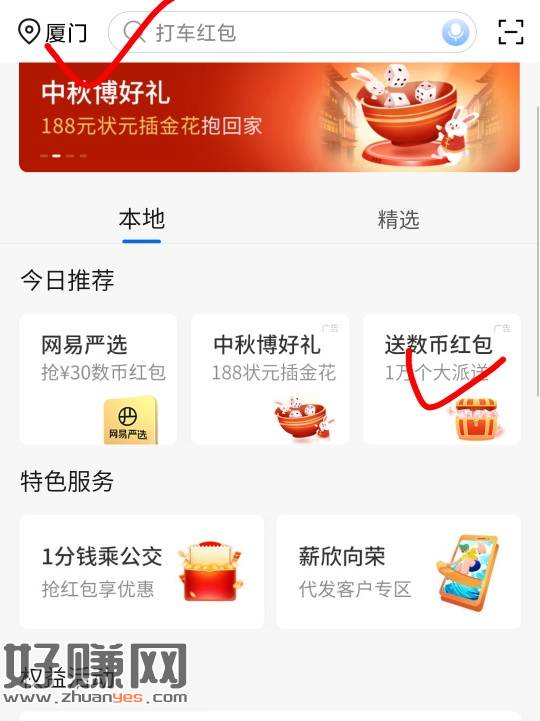Open the 中秋博好礼 banner

pyautogui.click(x=270, y=117)
